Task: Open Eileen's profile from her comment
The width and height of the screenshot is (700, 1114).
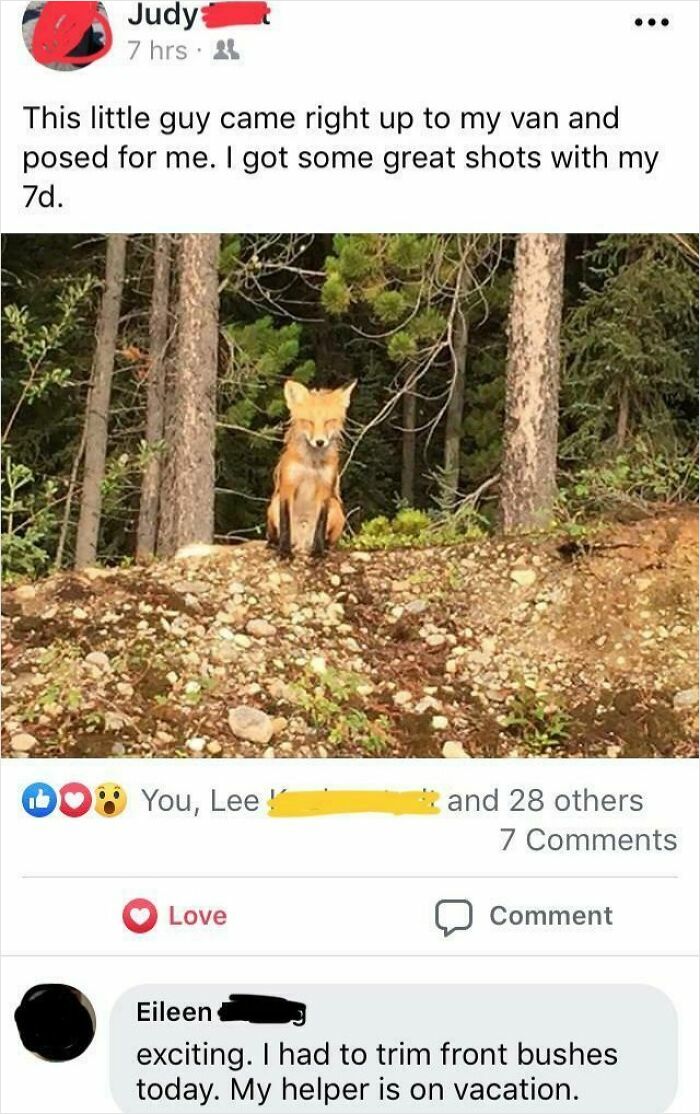Action: [x=174, y=1012]
